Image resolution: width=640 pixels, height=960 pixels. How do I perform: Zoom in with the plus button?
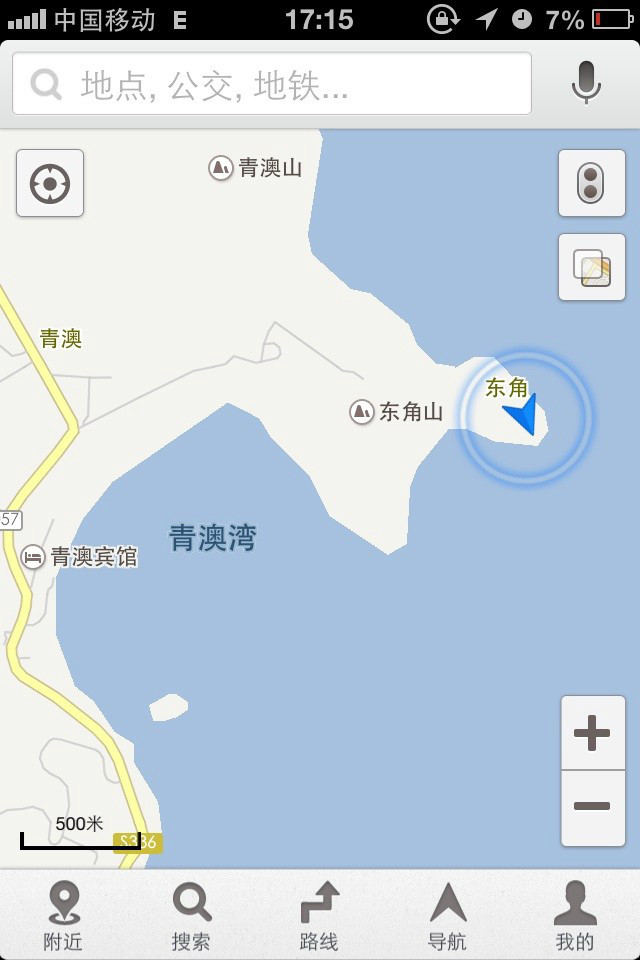coord(592,734)
